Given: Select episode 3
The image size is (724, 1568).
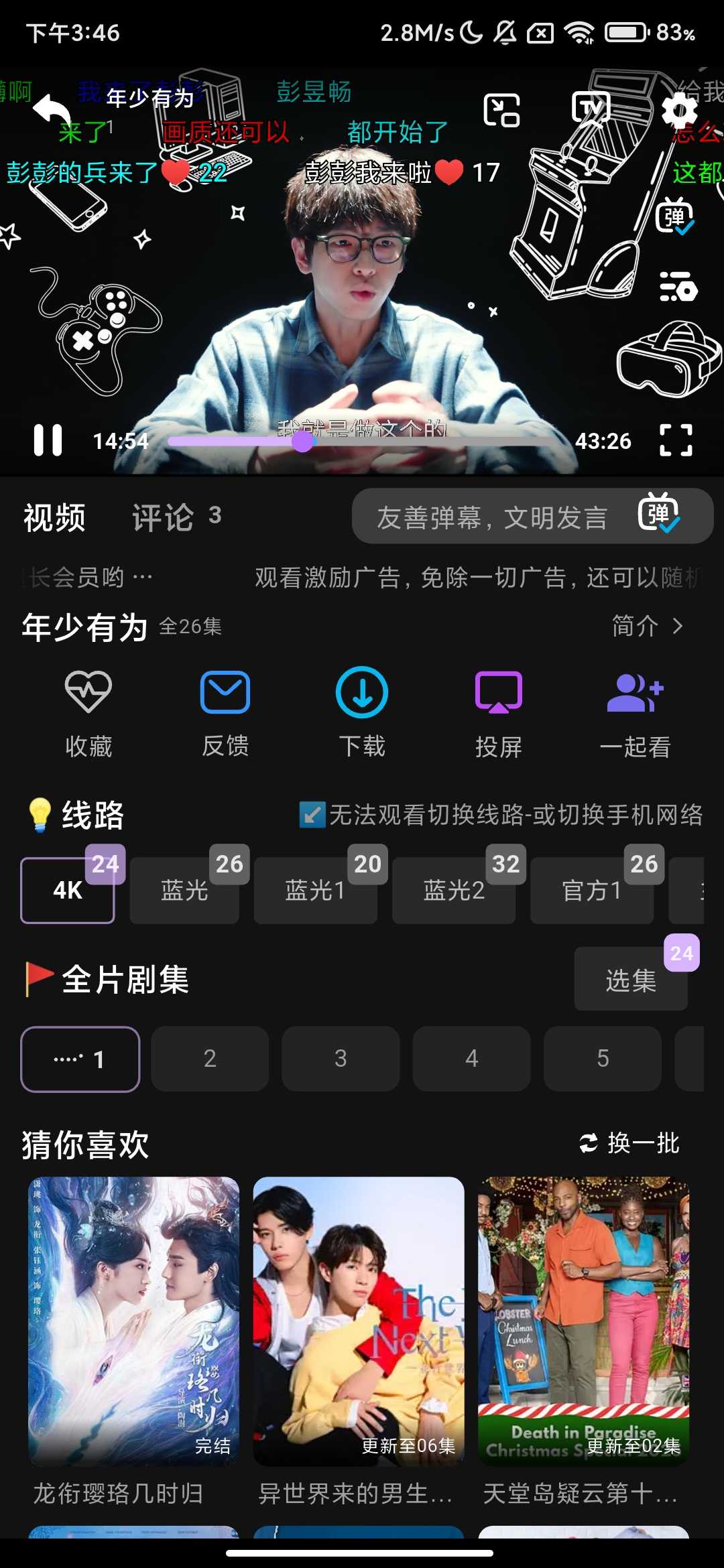Looking at the screenshot, I should tap(341, 1059).
